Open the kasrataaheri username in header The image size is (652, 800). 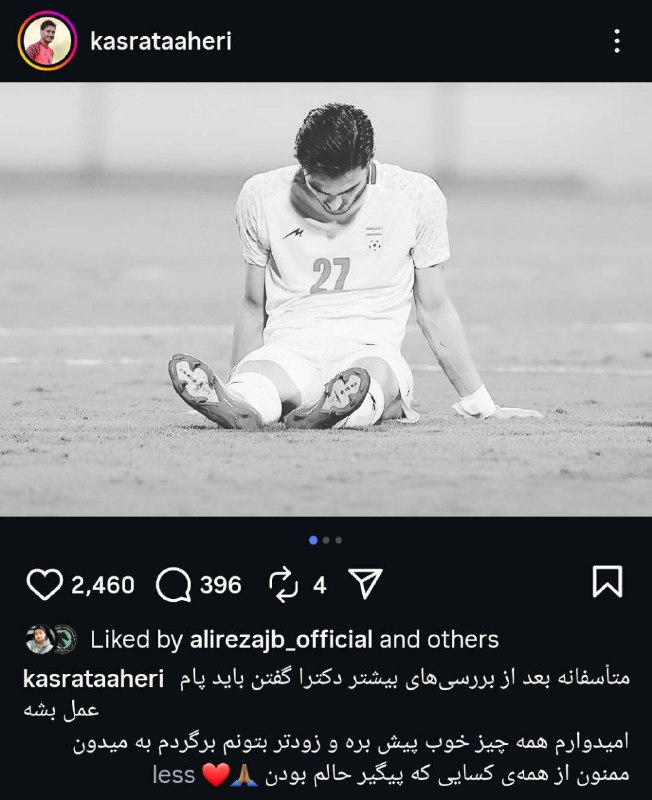coord(160,41)
